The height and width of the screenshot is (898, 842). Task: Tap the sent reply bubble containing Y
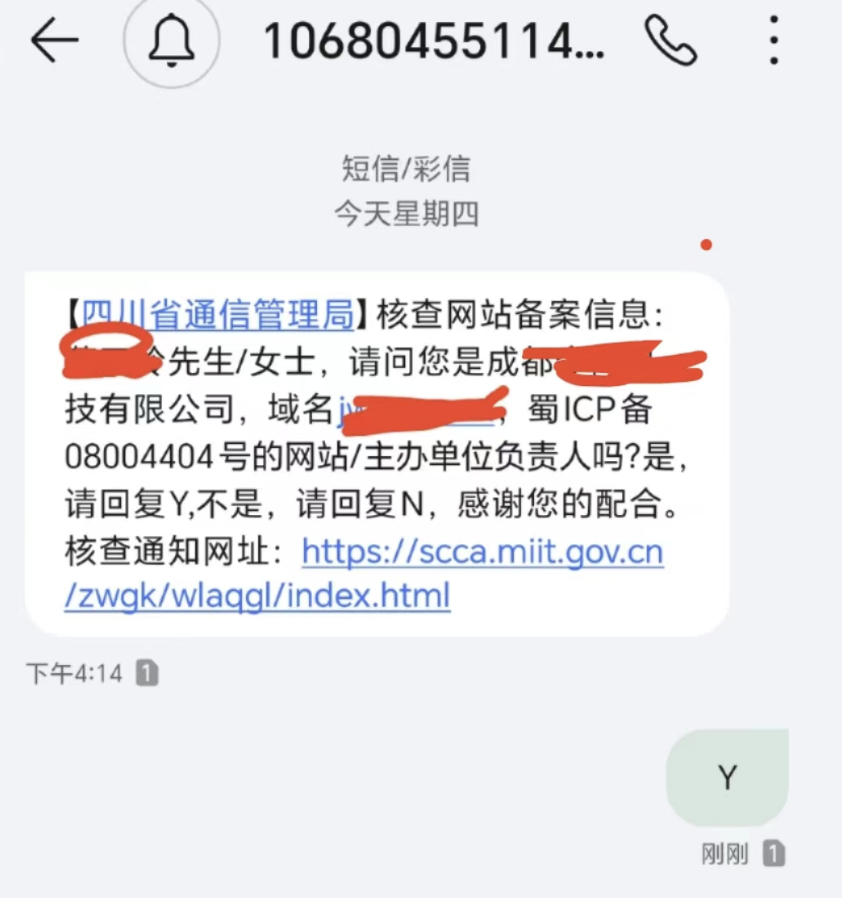click(x=726, y=777)
